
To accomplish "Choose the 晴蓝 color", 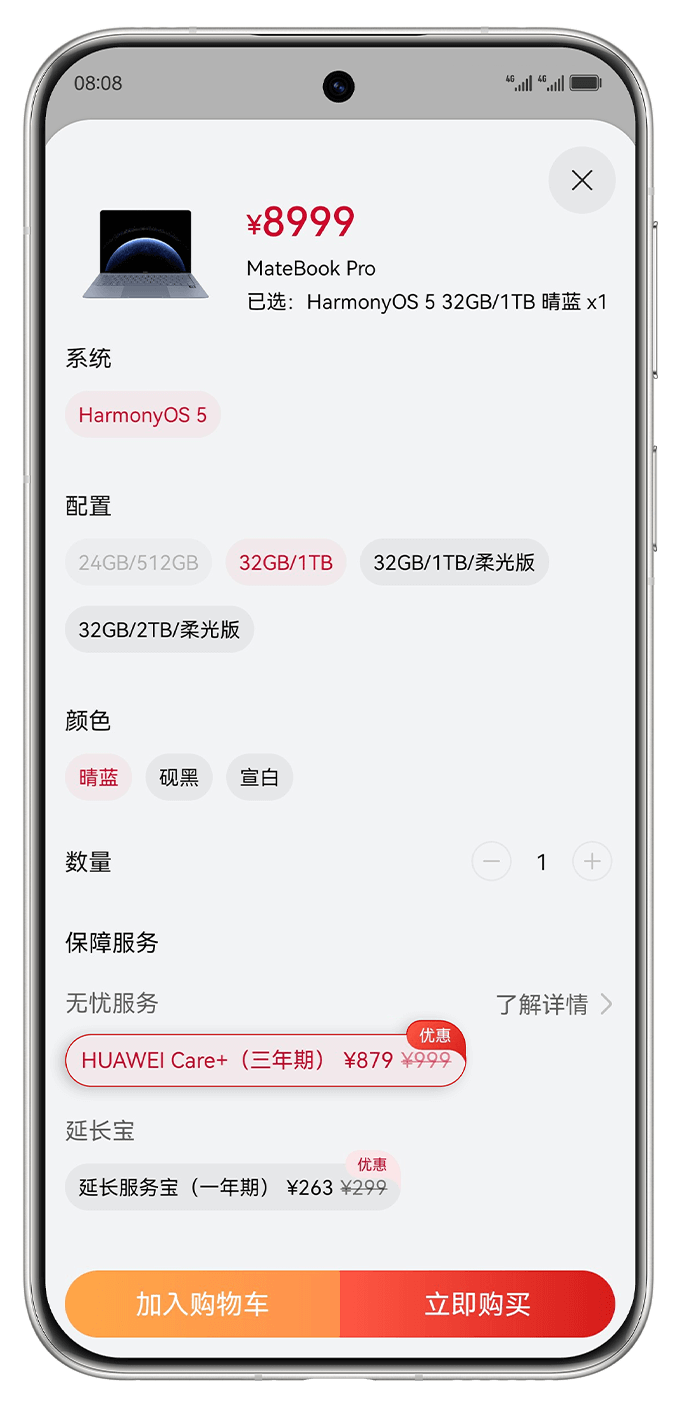I will coord(98,777).
